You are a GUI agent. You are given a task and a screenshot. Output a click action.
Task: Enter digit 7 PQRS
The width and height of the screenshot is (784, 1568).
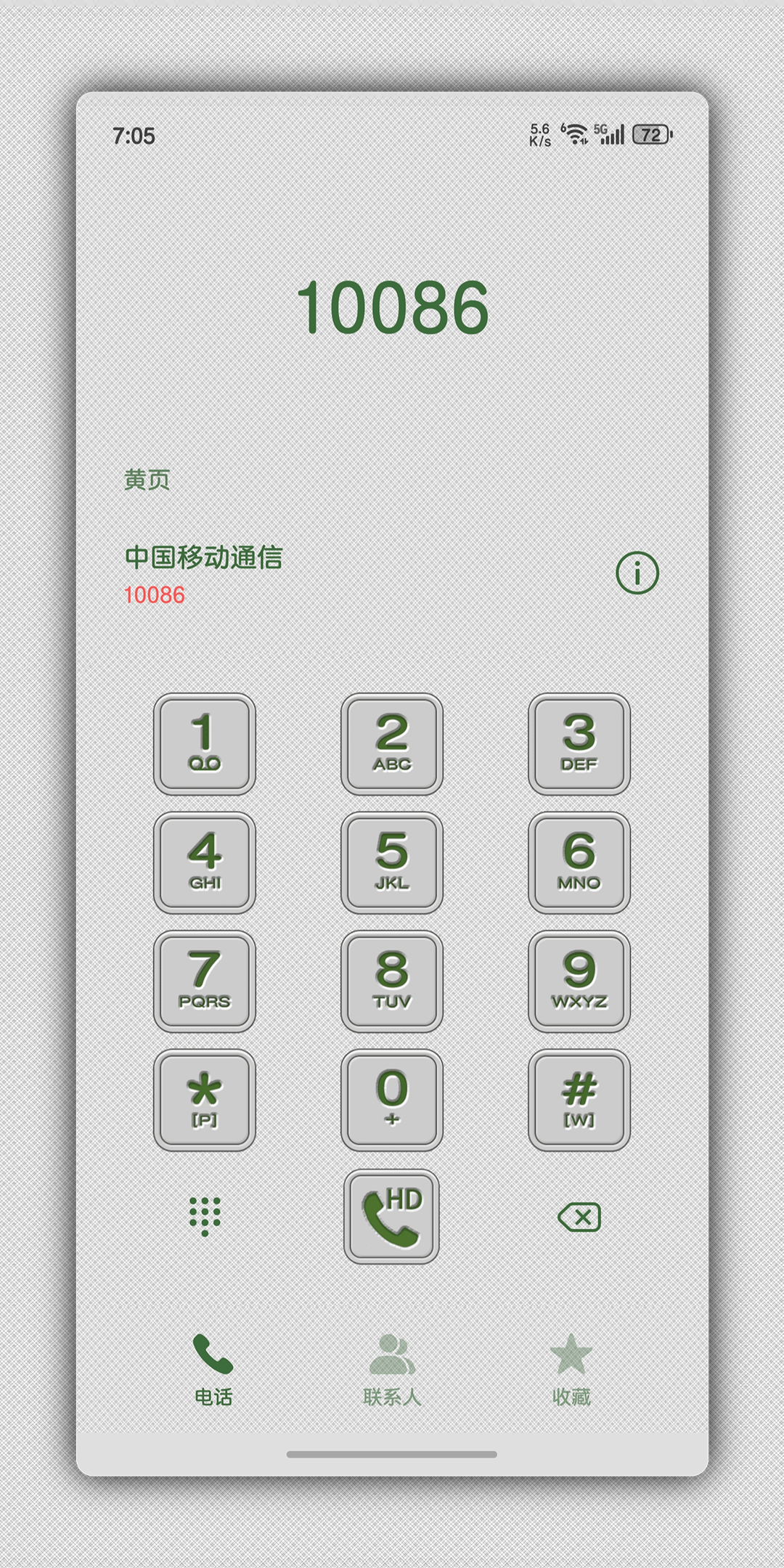205,981
